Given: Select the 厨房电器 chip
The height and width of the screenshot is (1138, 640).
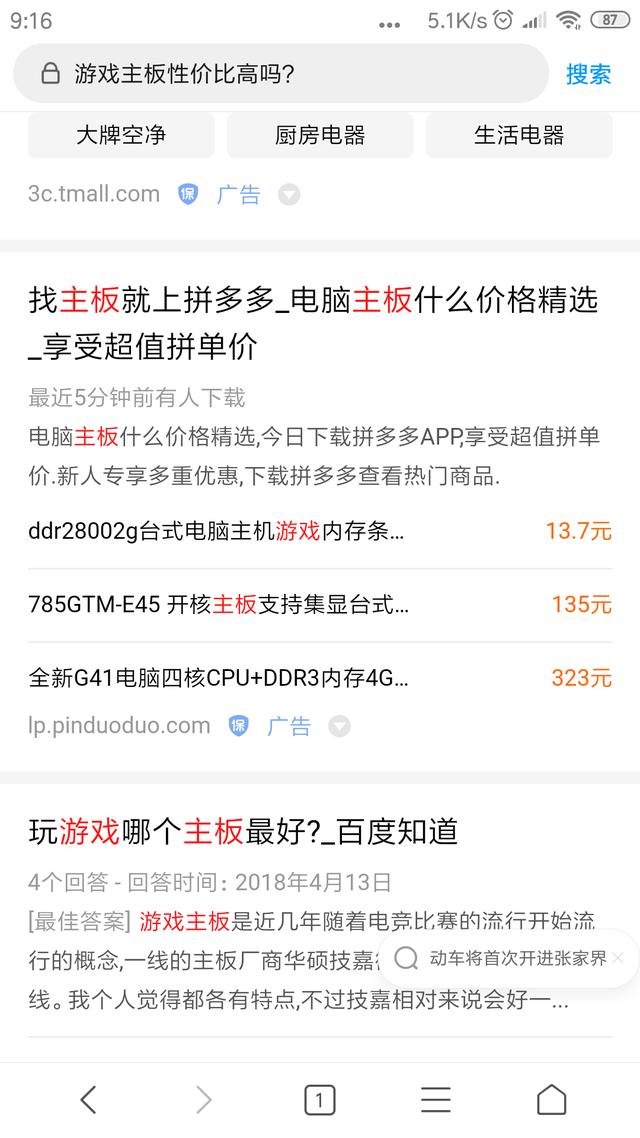Looking at the screenshot, I should pos(320,135).
